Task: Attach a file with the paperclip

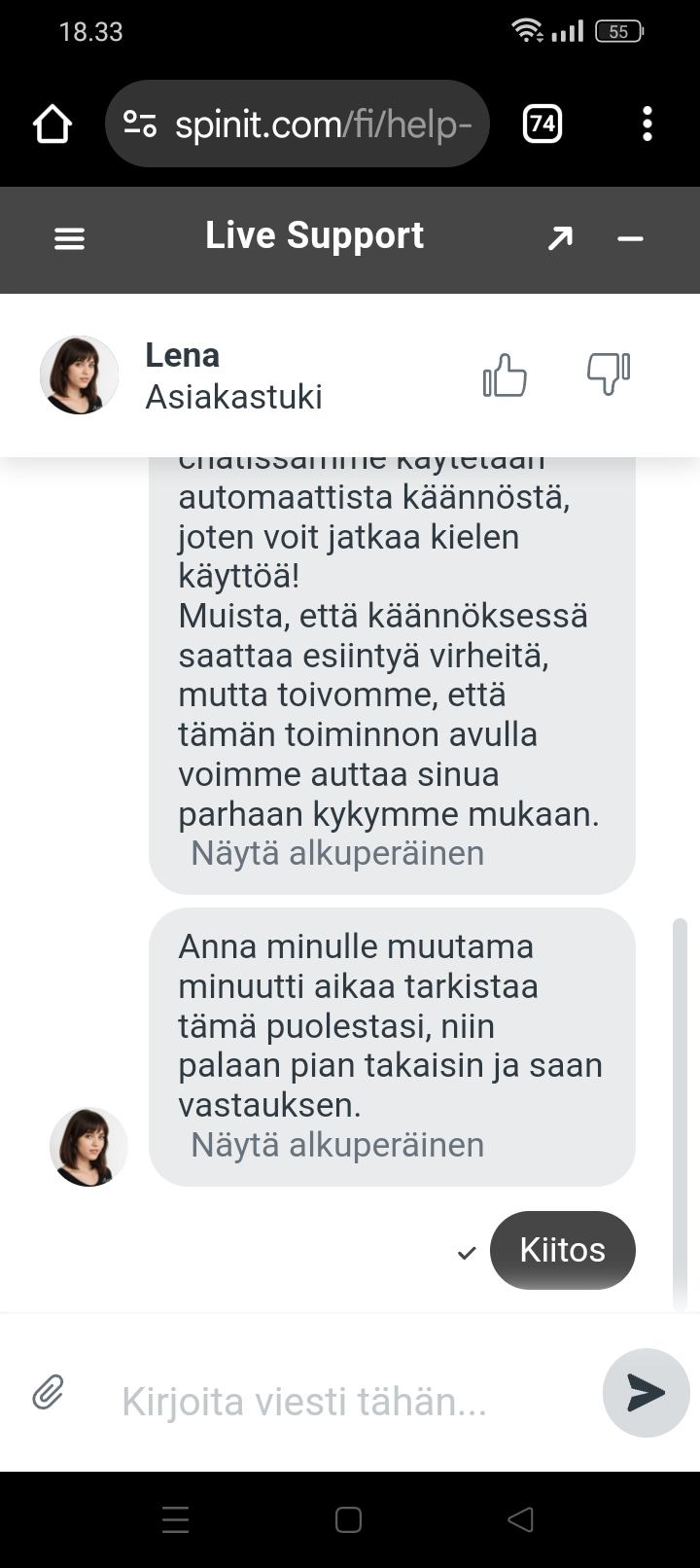Action: click(x=48, y=1393)
